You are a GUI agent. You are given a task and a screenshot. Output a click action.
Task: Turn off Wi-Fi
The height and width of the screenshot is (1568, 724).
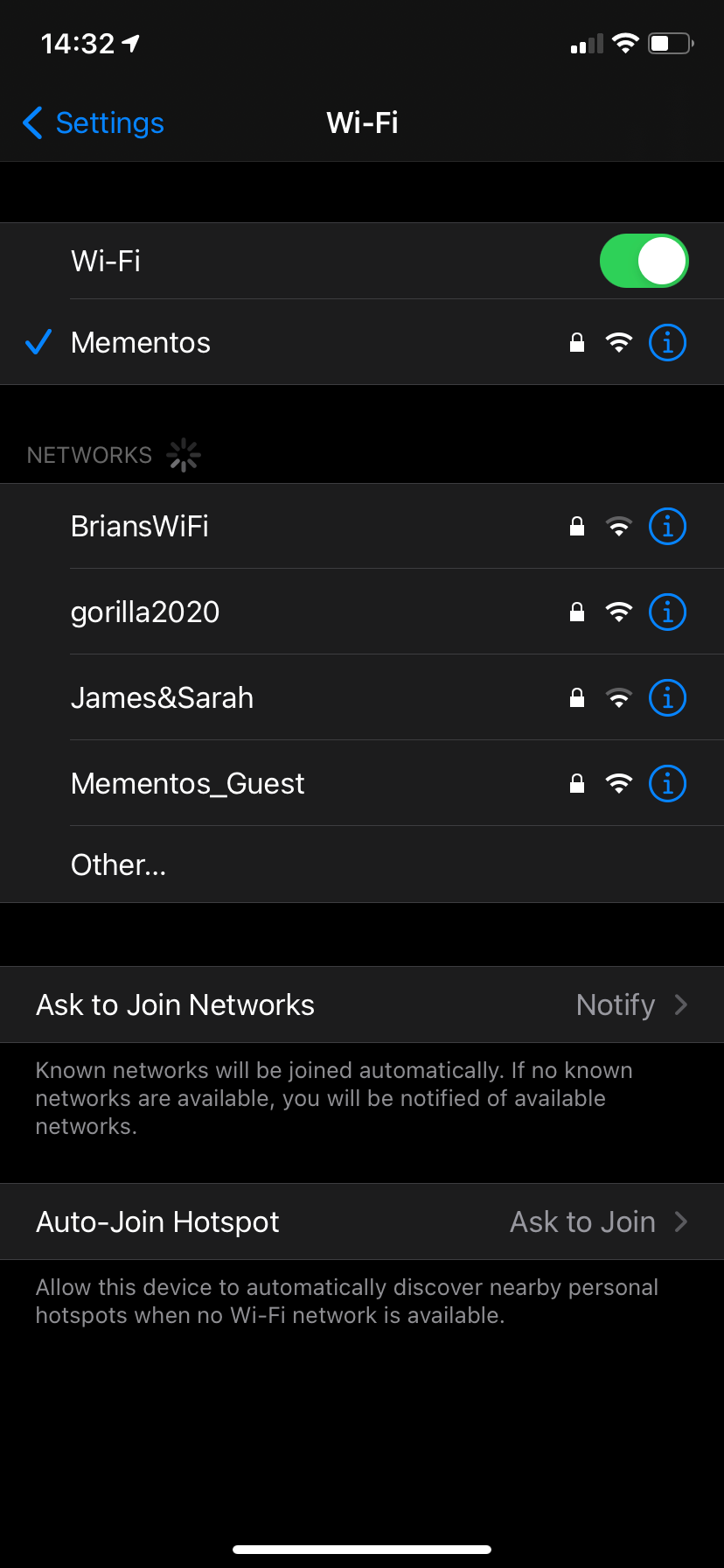[644, 260]
